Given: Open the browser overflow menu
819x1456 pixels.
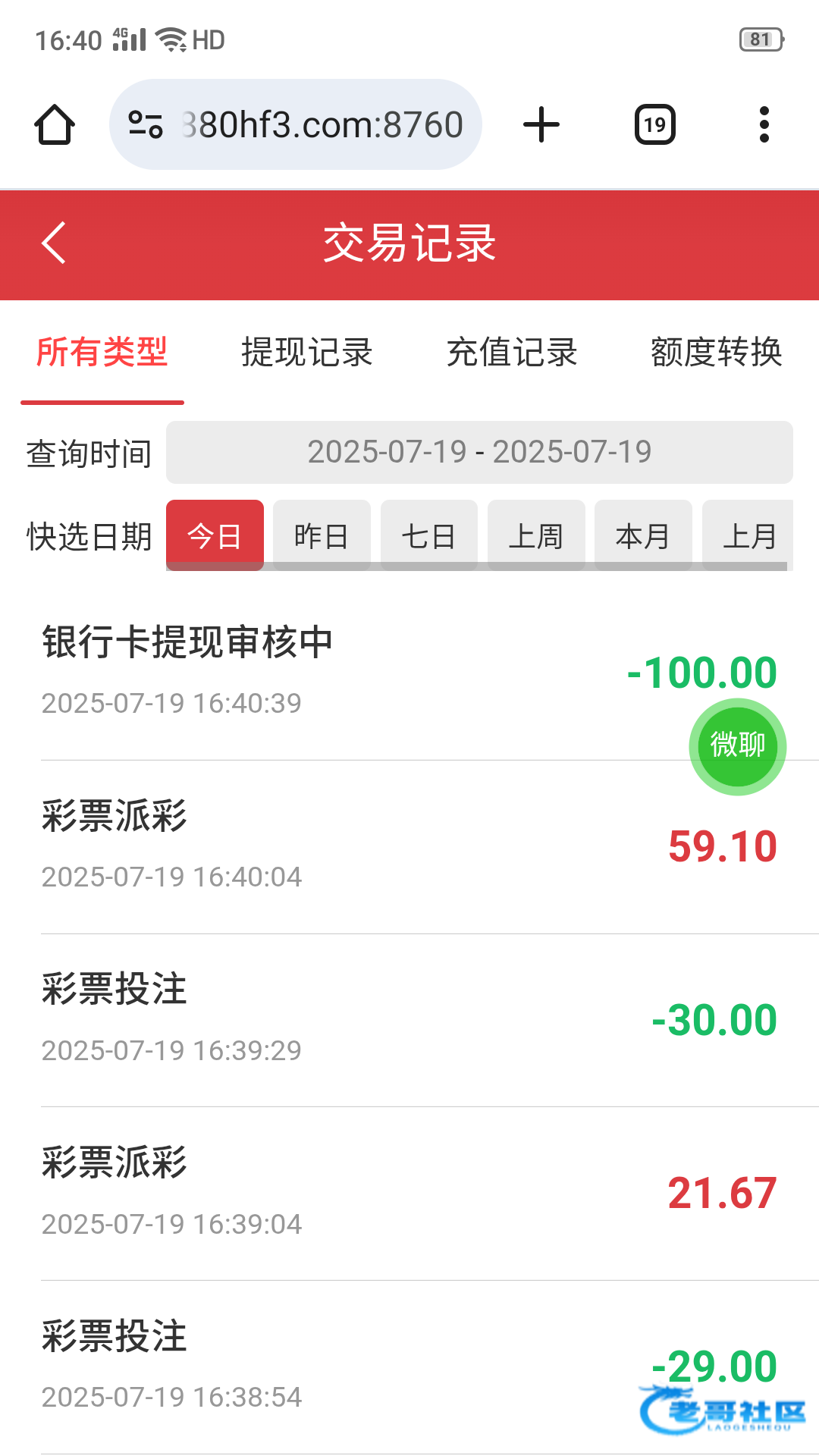Looking at the screenshot, I should [764, 124].
